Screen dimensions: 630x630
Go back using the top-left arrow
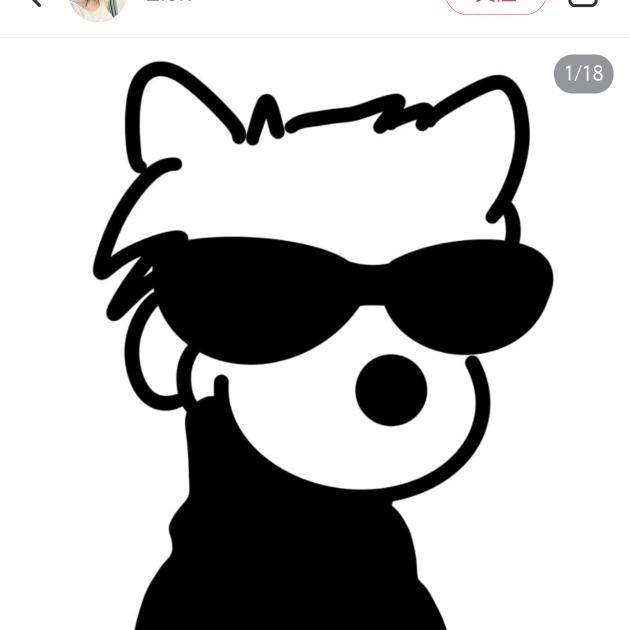33,2
